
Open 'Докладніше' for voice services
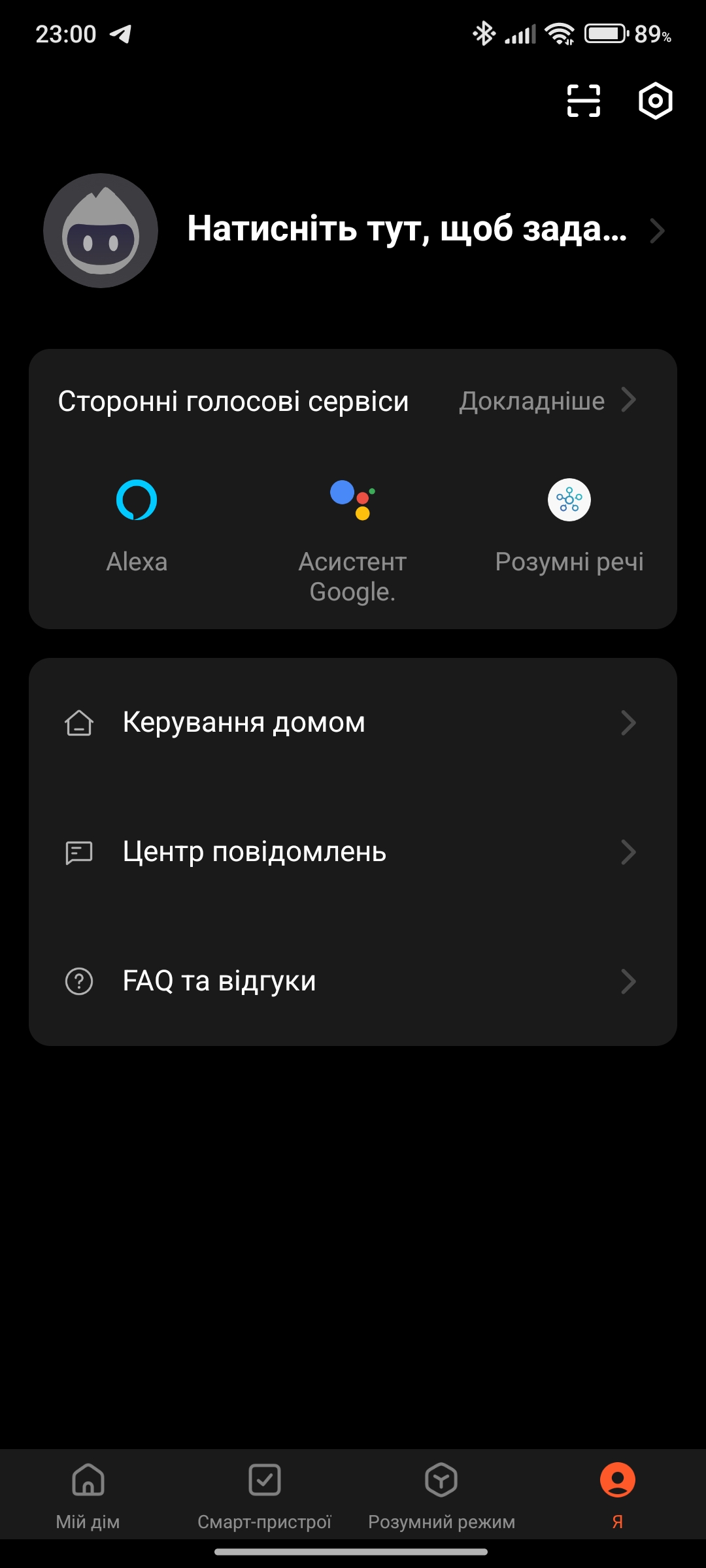(x=546, y=400)
